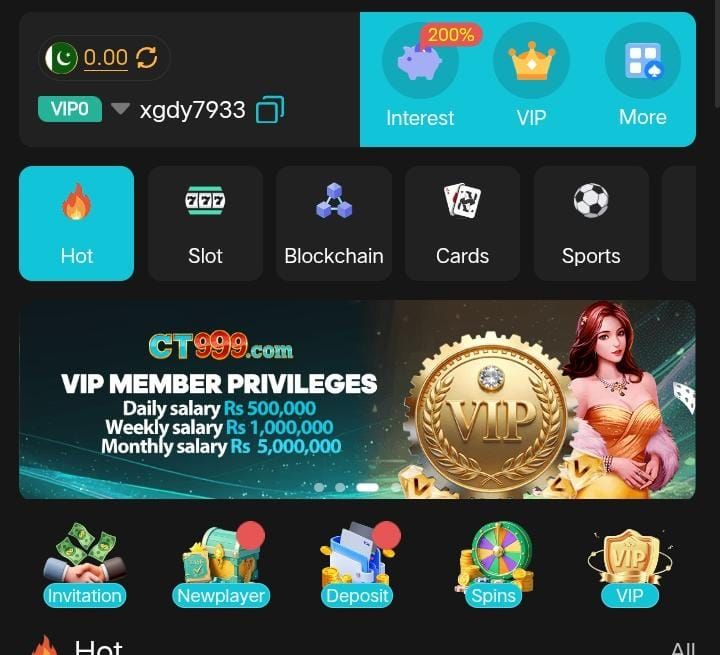Switch to the Blockchain category
This screenshot has width=720, height=655.
click(x=334, y=223)
